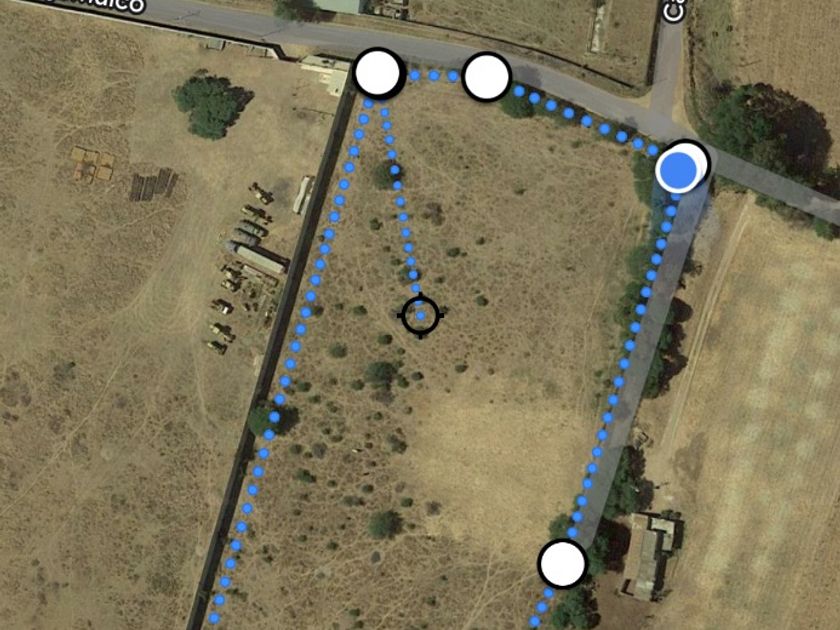Viewport: 840px width, 630px height.
Task: Select the white marker beside the farmhouse
Action: point(562,564)
